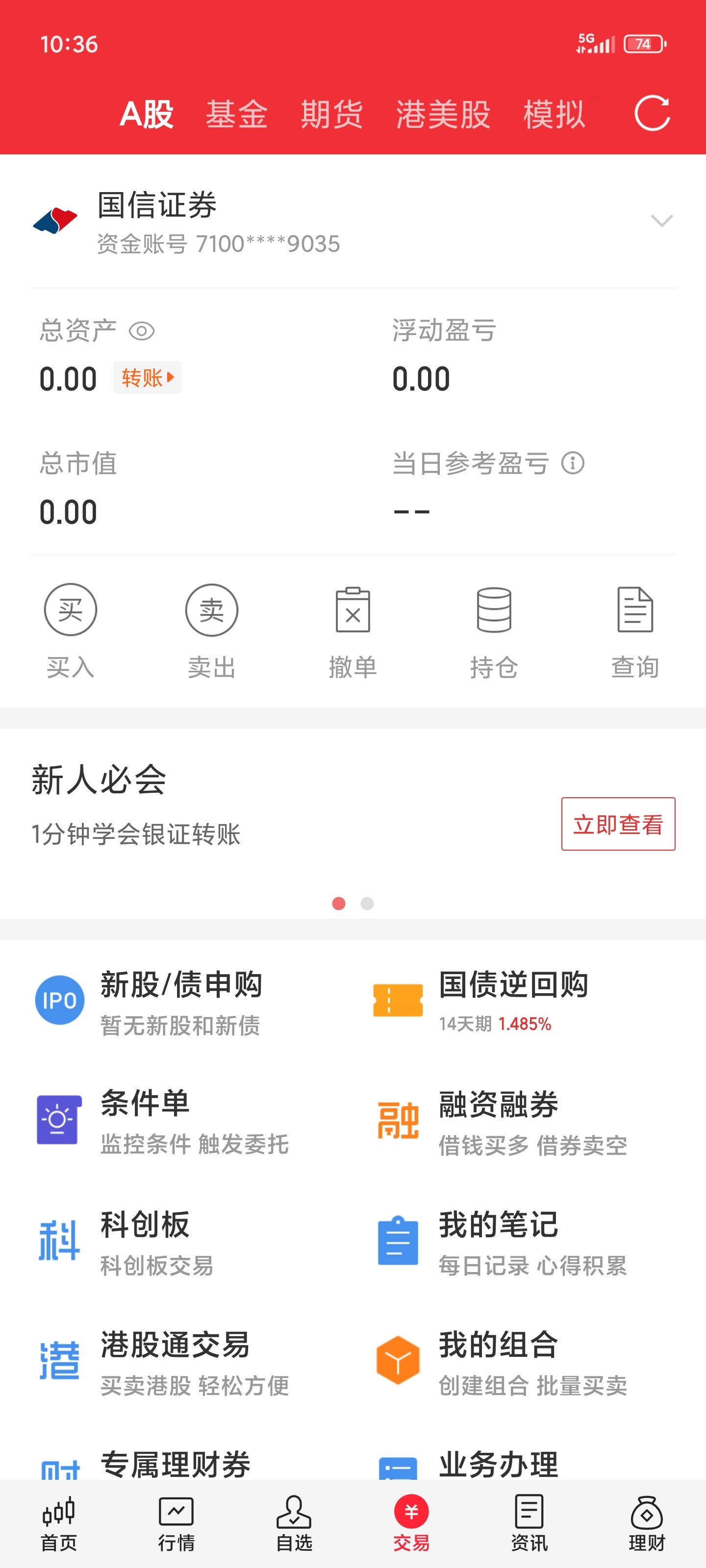Image resolution: width=706 pixels, height=1568 pixels.
Task: Switch to the 基金 tab
Action: 236,114
